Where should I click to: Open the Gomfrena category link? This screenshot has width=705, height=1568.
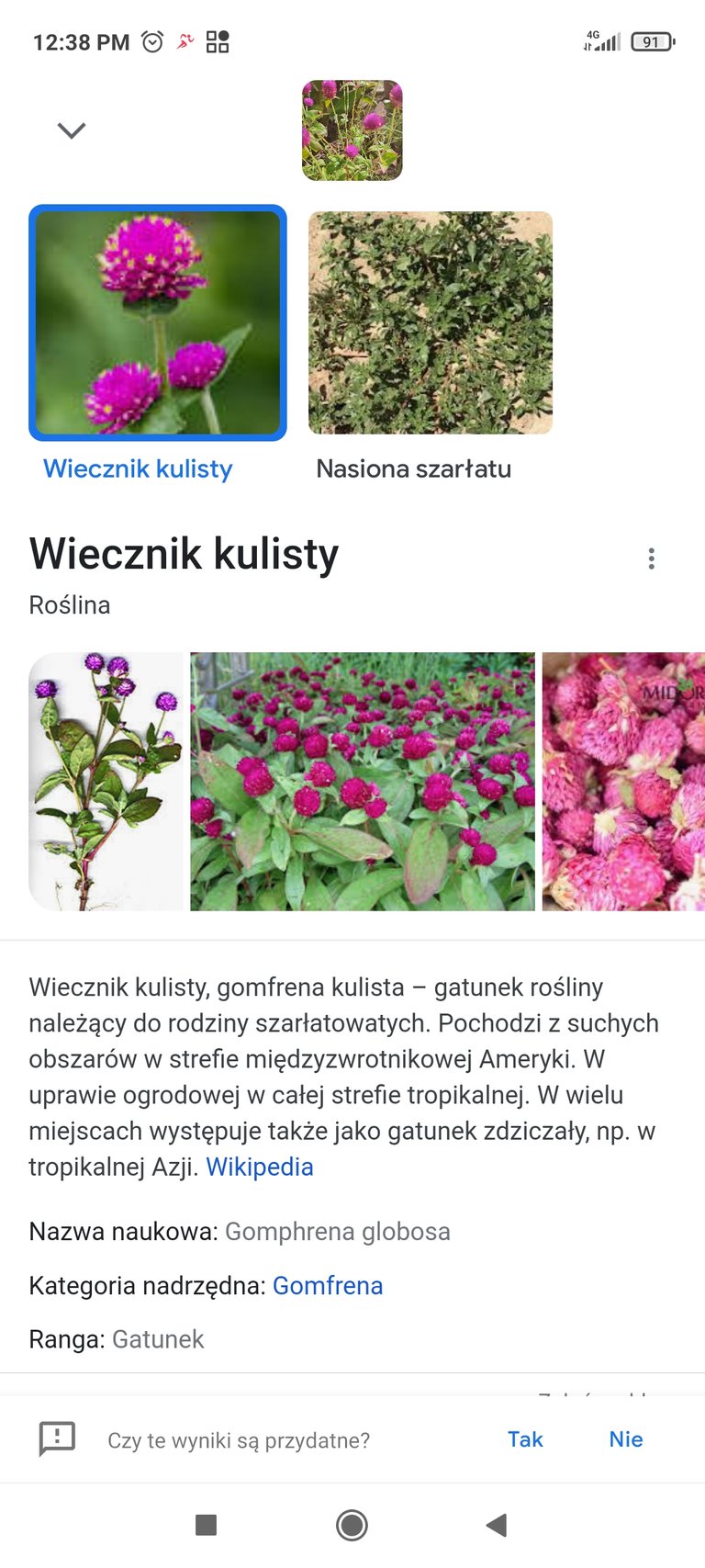pyautogui.click(x=328, y=1285)
